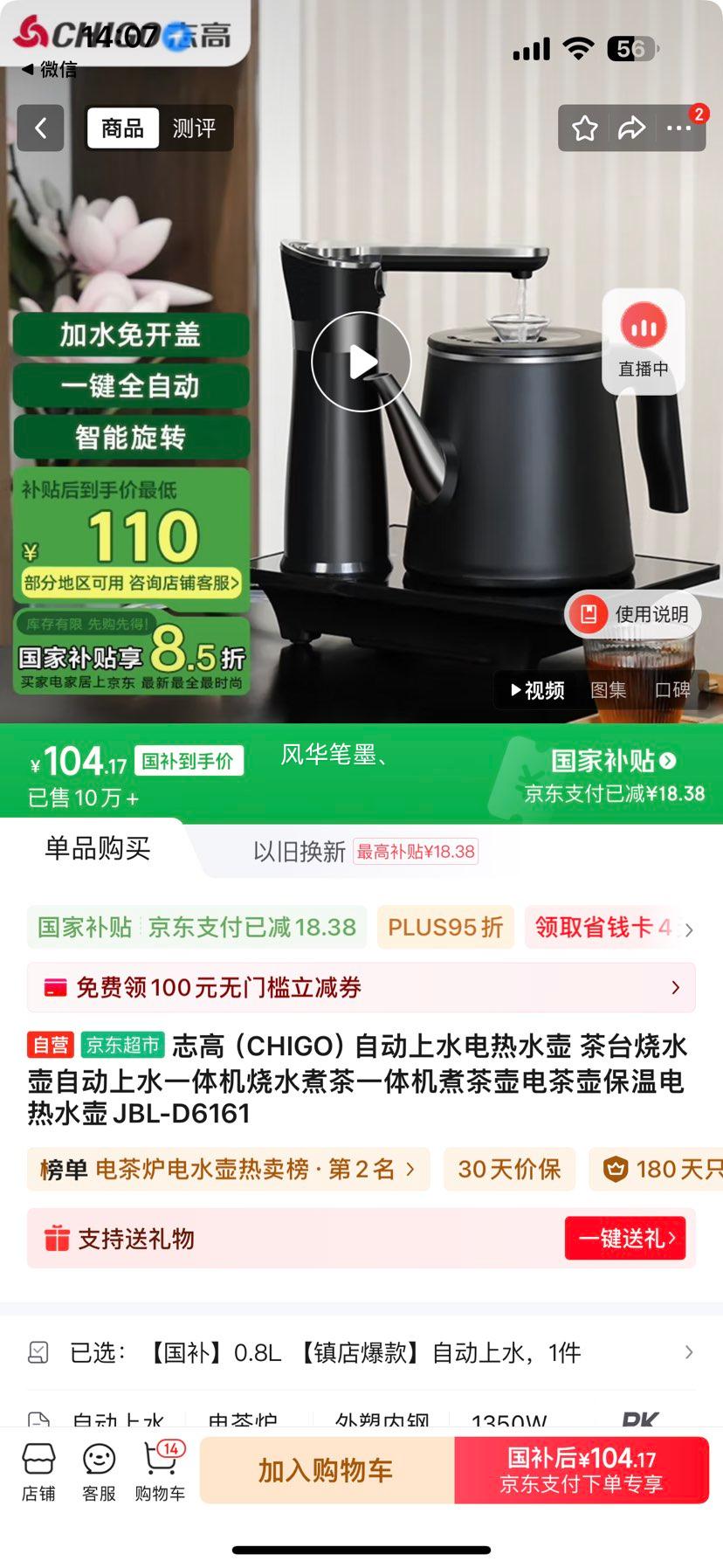The image size is (723, 1568).
Task: Add item with 加入购物车
Action: (327, 1470)
